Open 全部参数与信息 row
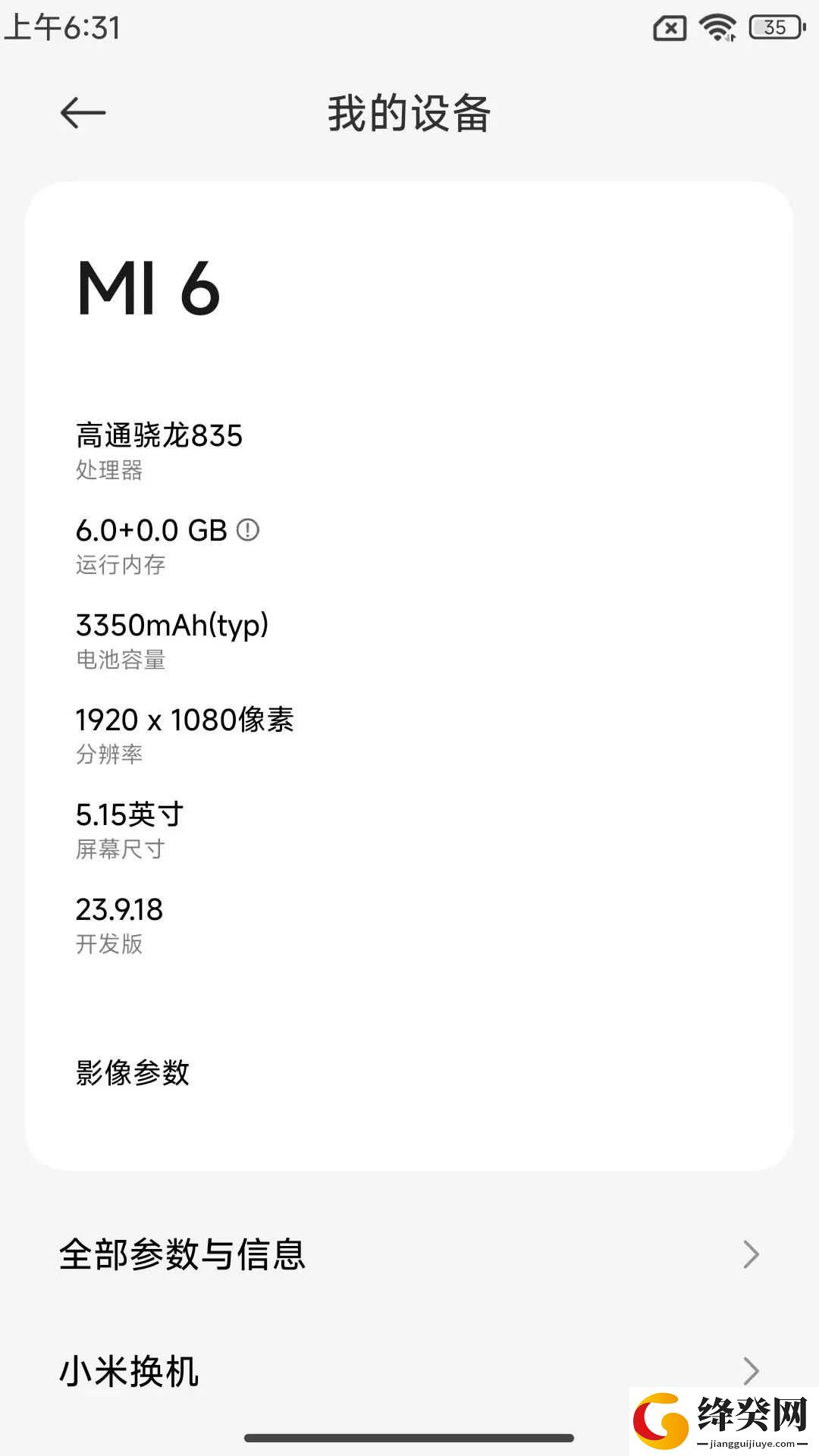This screenshot has height=1456, width=819. 409,1254
